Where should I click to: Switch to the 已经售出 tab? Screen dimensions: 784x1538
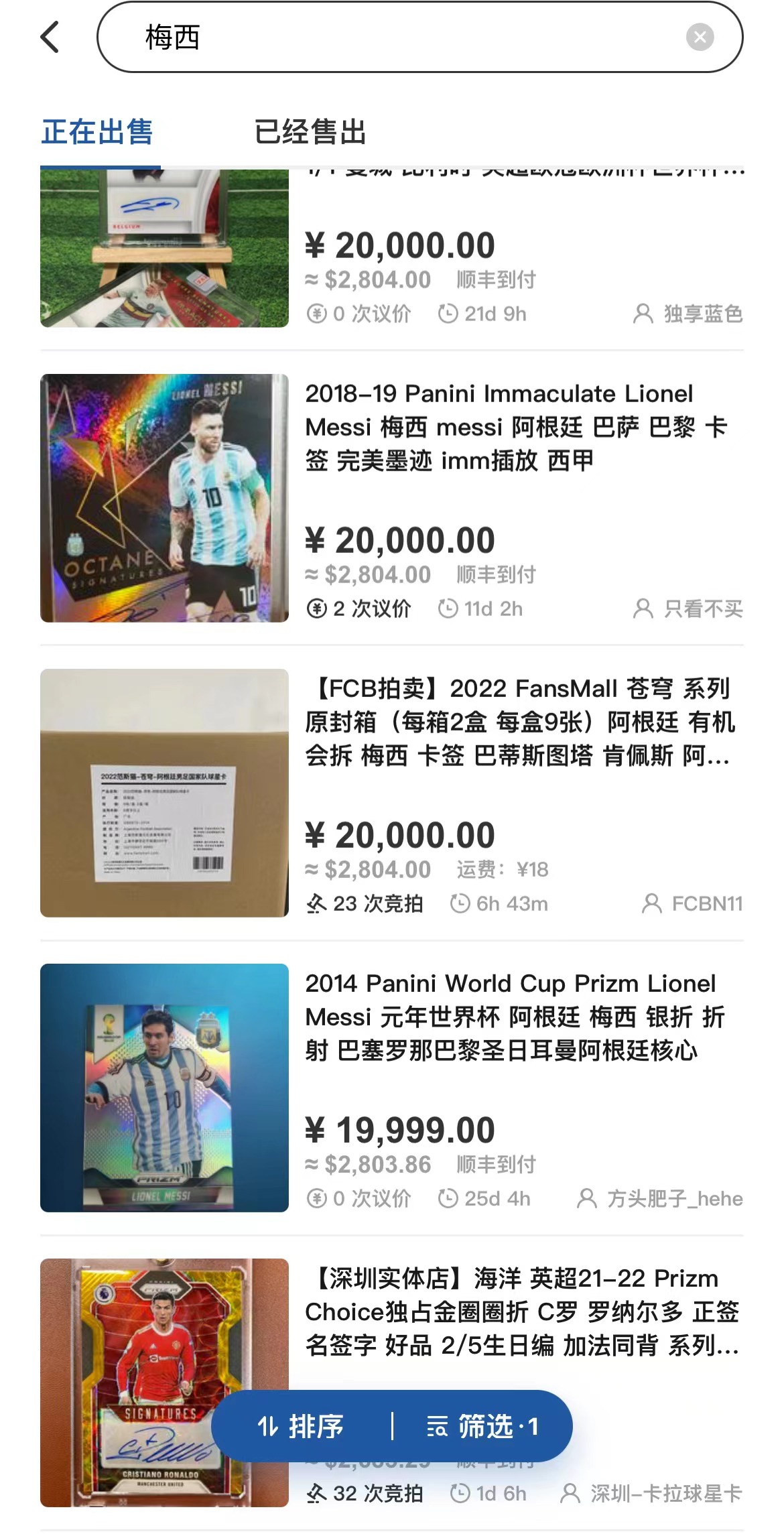coord(310,132)
